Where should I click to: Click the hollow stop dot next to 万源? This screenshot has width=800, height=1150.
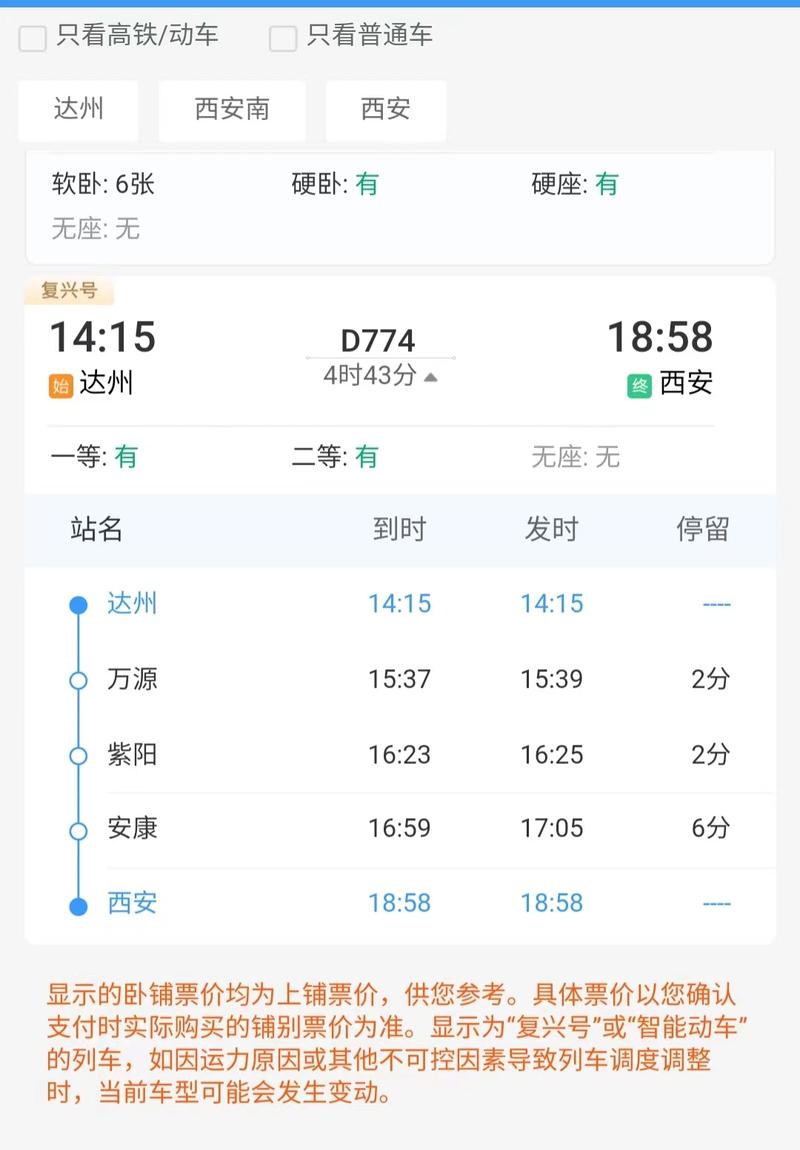pyautogui.click(x=77, y=679)
